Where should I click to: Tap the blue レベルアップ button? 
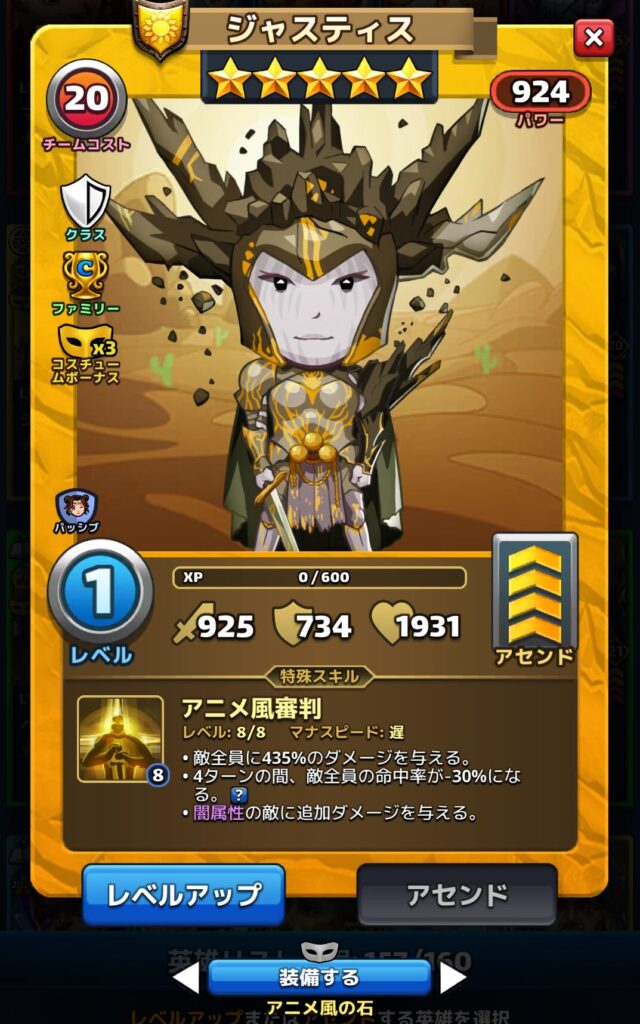pyautogui.click(x=184, y=894)
